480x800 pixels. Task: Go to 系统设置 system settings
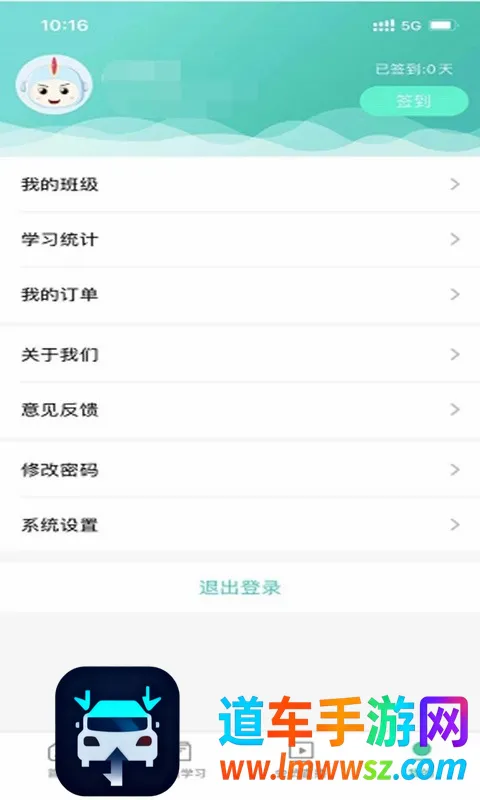click(240, 524)
